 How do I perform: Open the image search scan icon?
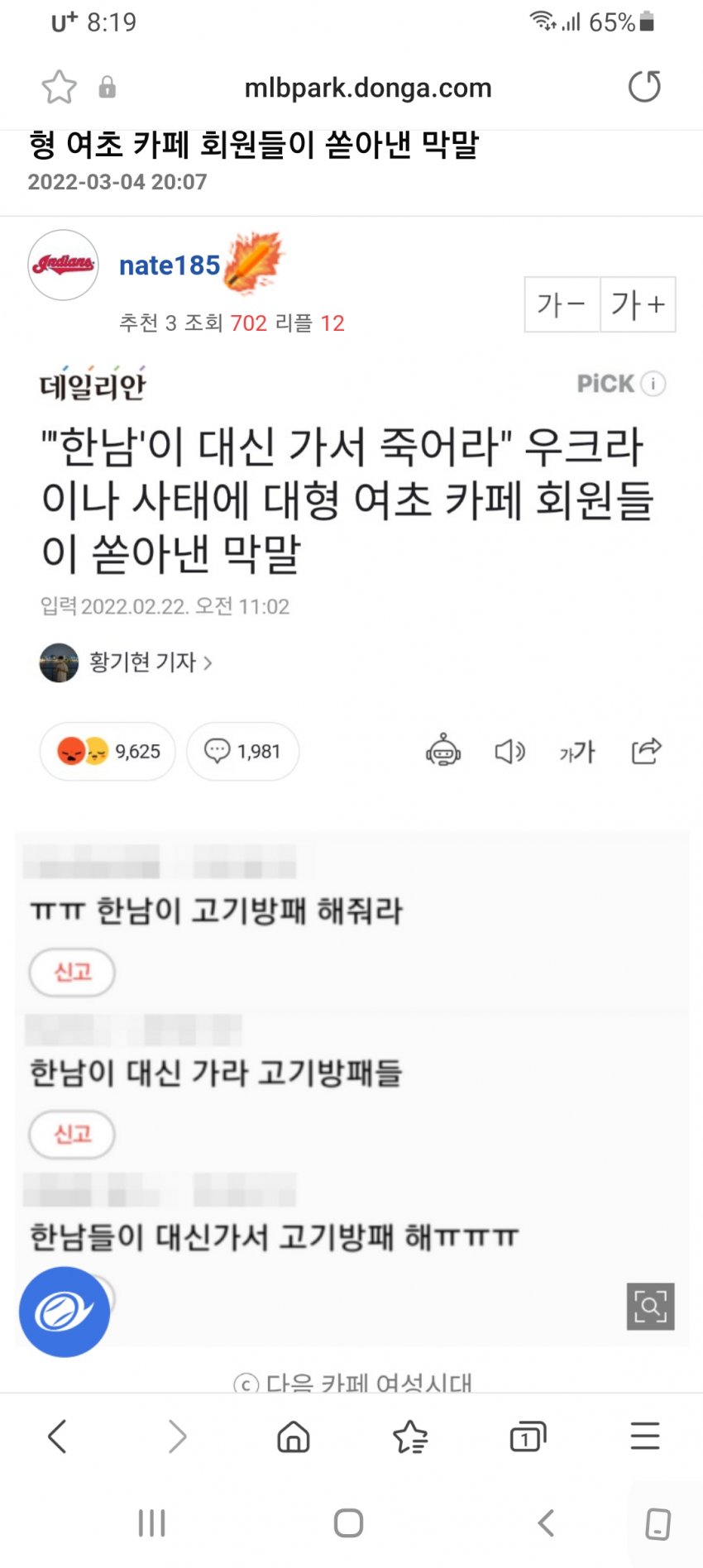coord(650,1306)
